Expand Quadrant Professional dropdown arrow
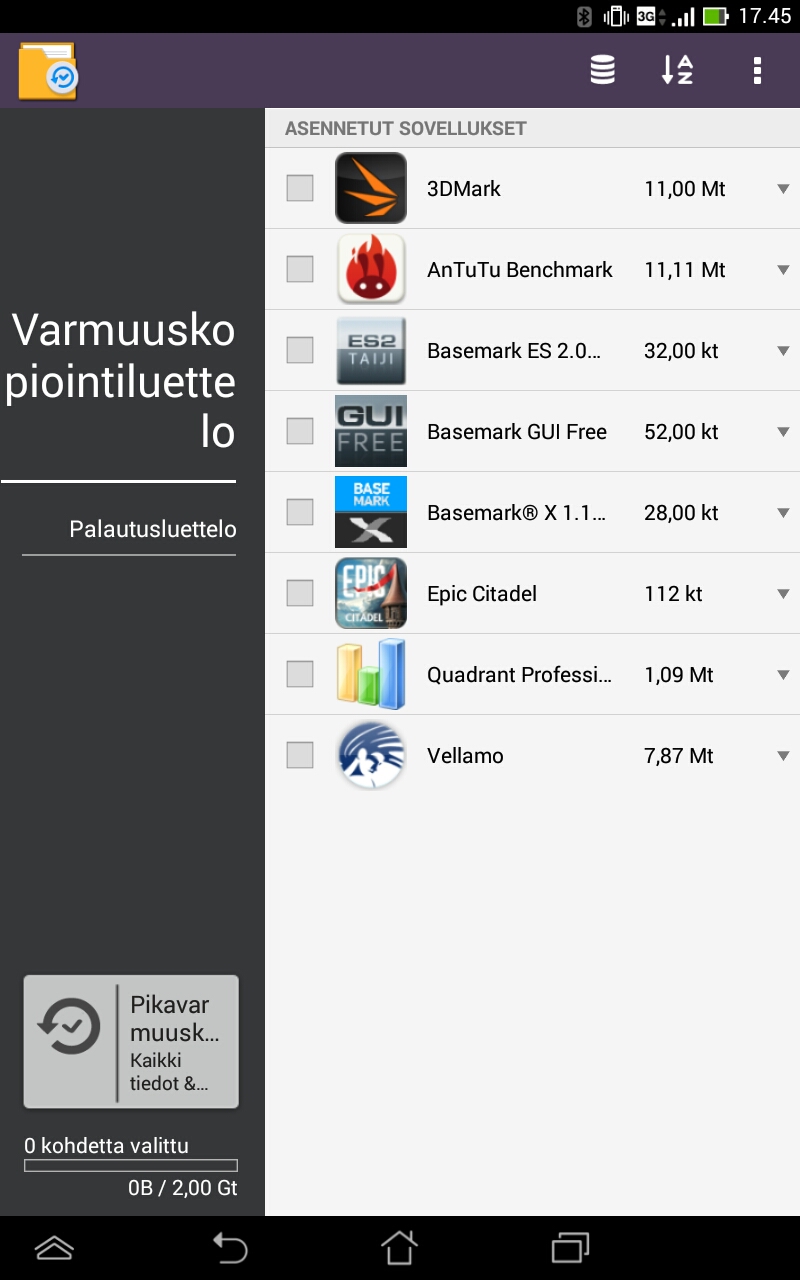This screenshot has height=1280, width=800. (x=783, y=675)
